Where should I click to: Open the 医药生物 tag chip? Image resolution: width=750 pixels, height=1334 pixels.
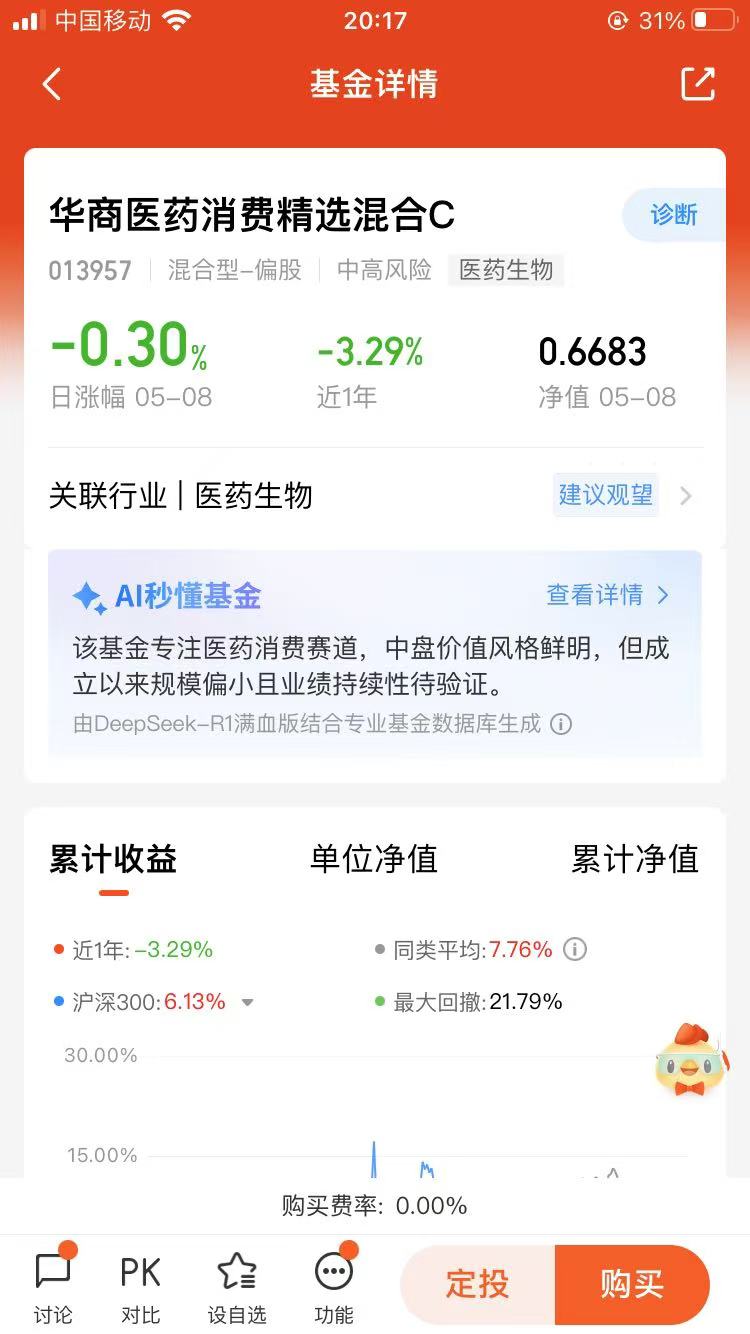click(x=506, y=270)
